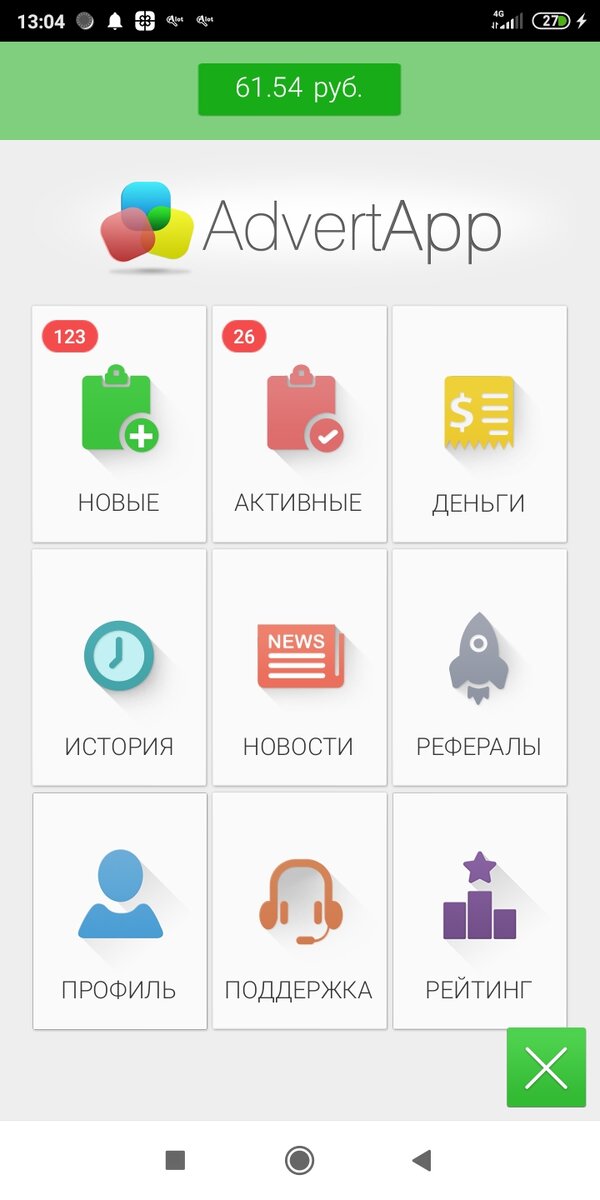Go to the Деньги section

coord(479,424)
